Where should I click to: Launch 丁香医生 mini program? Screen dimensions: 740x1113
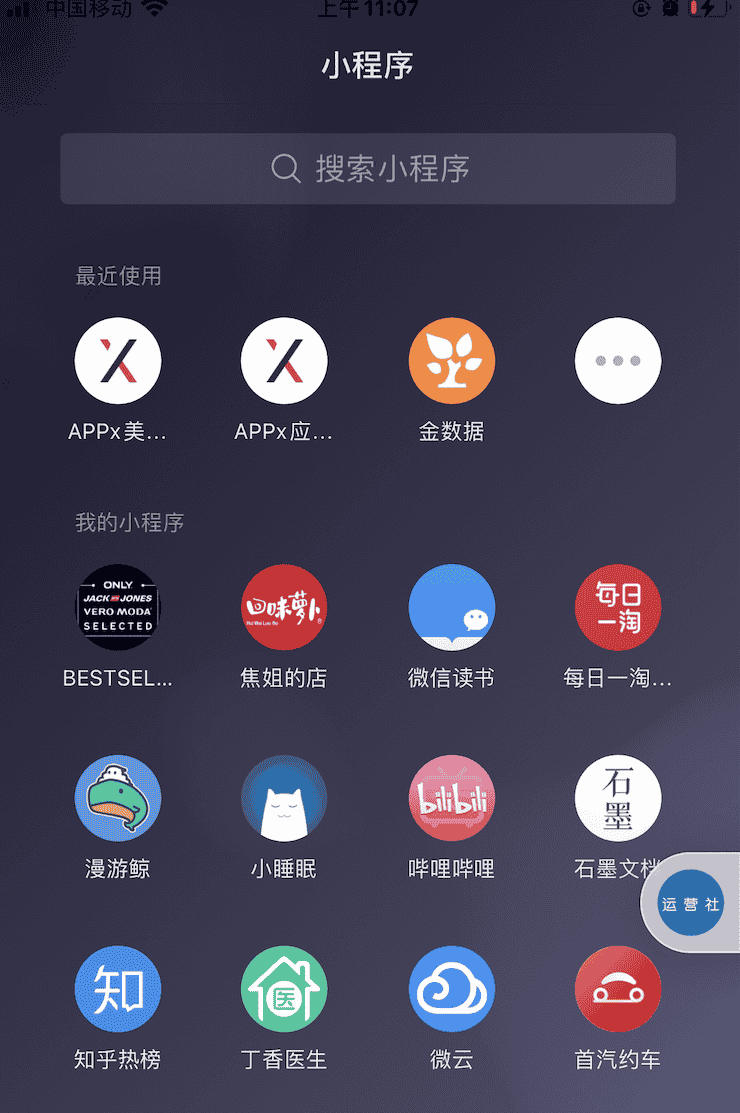coord(284,988)
